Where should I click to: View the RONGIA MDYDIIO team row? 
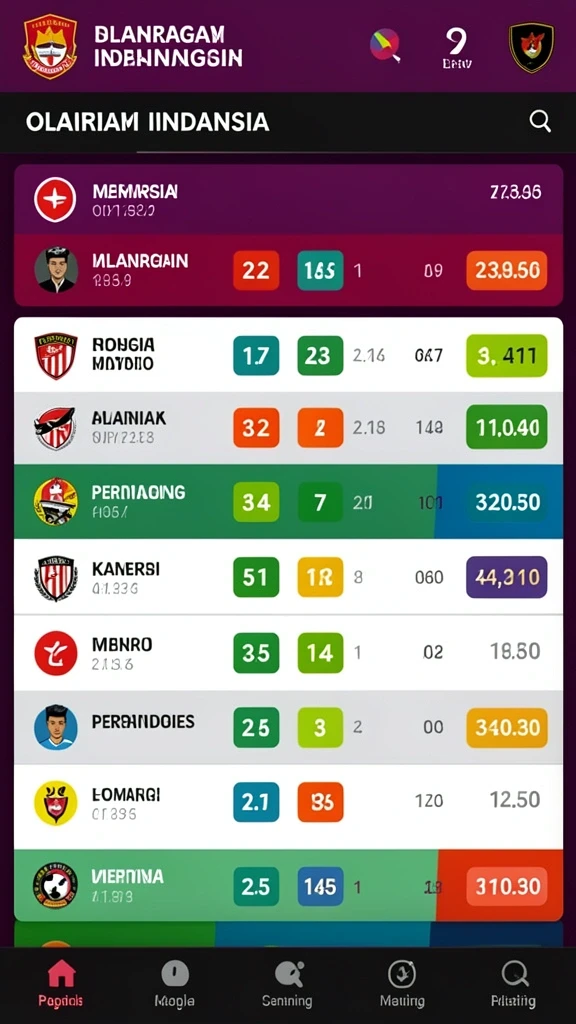288,355
